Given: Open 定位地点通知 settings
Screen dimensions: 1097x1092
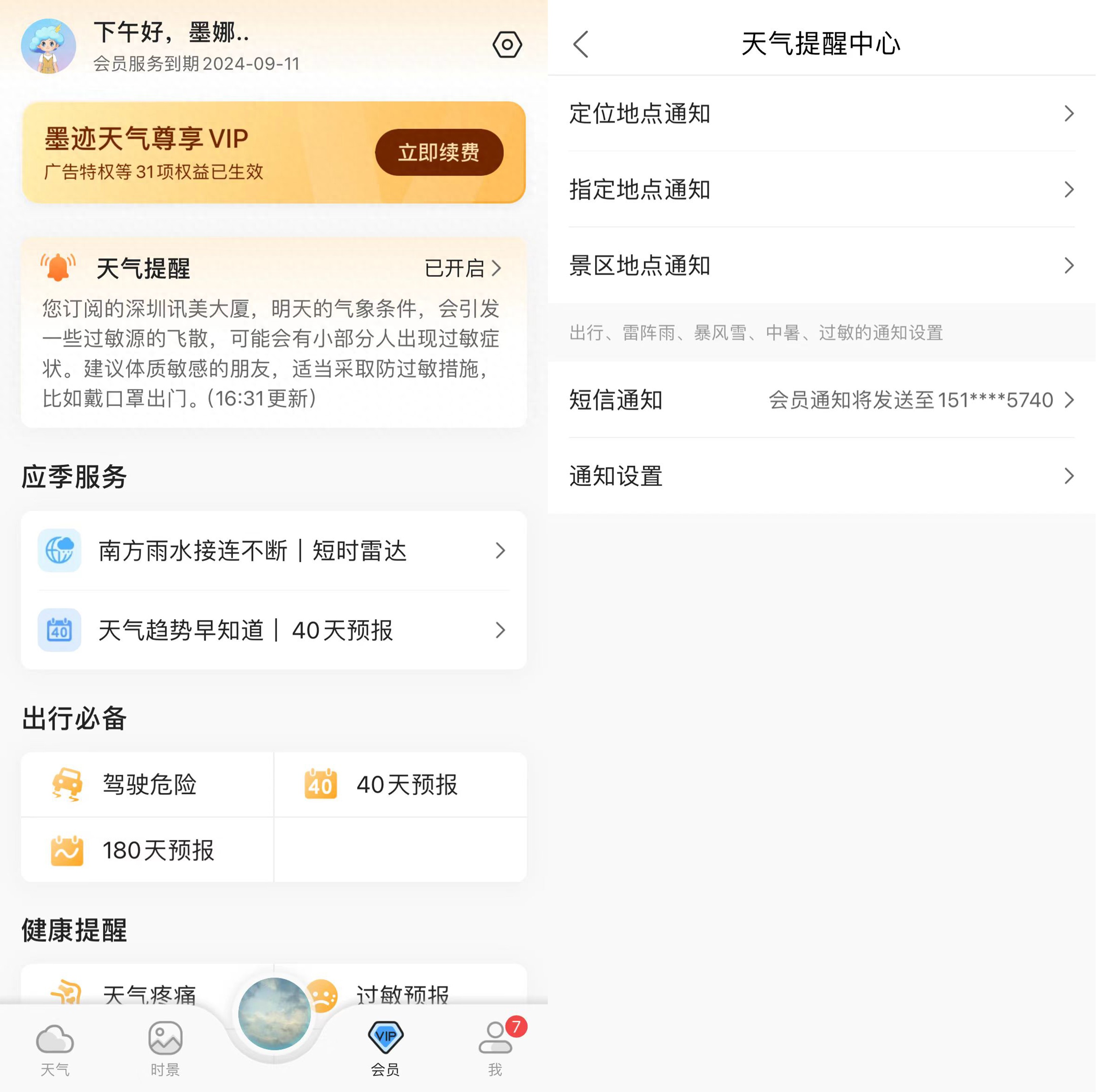Looking at the screenshot, I should click(x=821, y=113).
